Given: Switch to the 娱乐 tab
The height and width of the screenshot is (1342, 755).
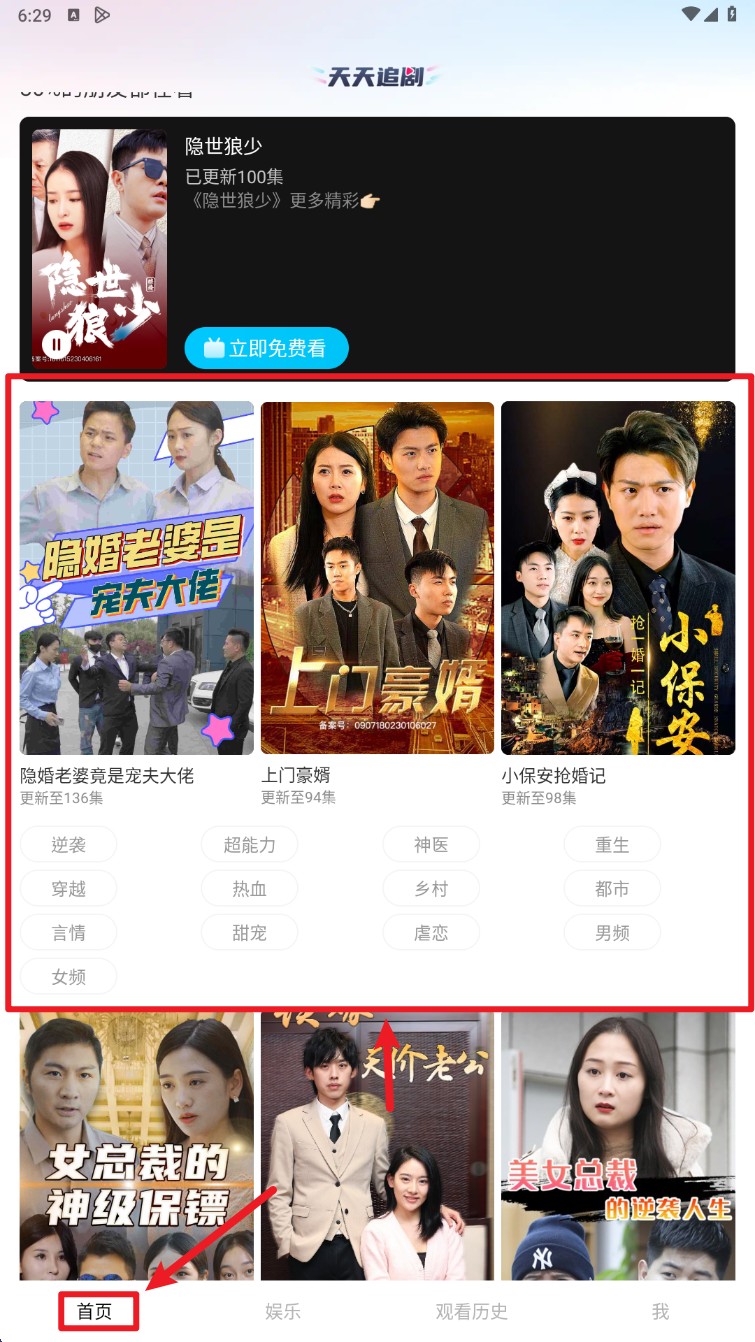Looking at the screenshot, I should click(x=283, y=1311).
